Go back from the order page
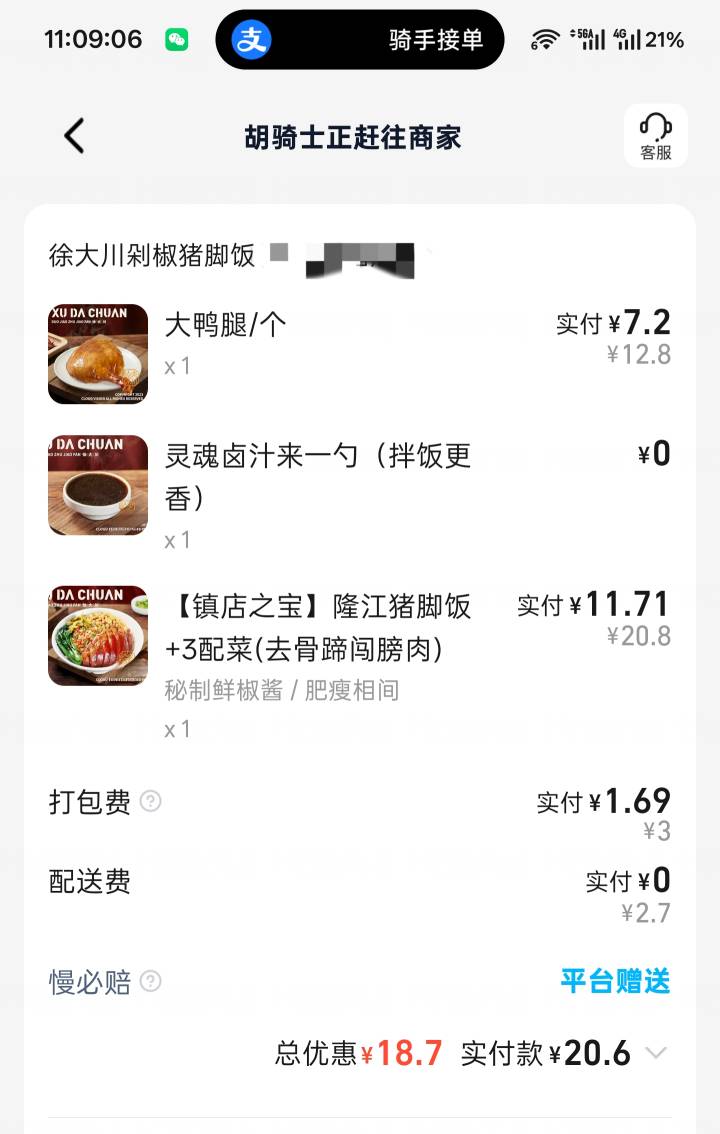720x1134 pixels. coord(74,136)
